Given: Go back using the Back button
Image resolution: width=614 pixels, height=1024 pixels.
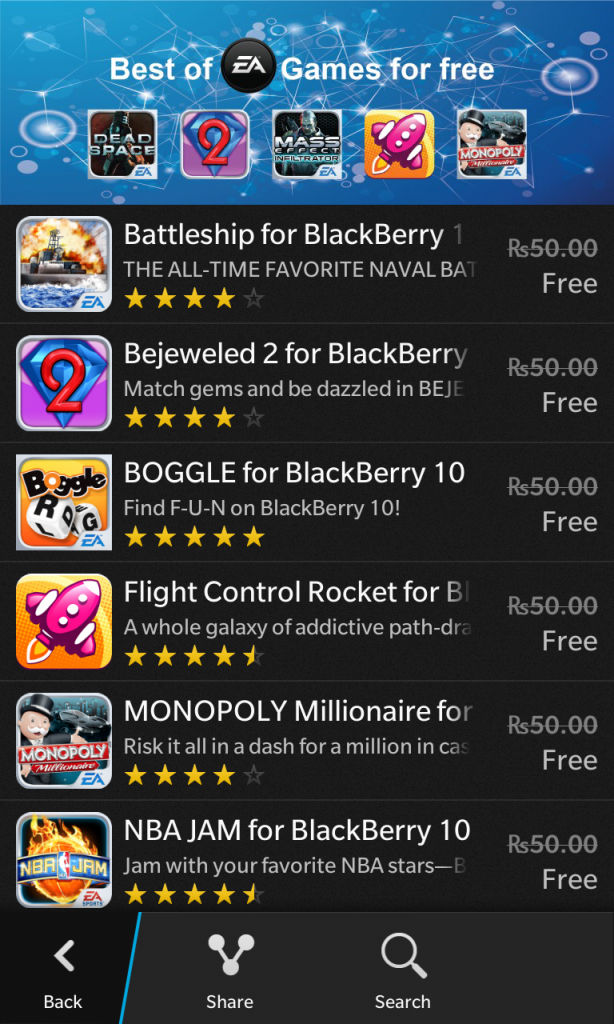Looking at the screenshot, I should click(63, 968).
